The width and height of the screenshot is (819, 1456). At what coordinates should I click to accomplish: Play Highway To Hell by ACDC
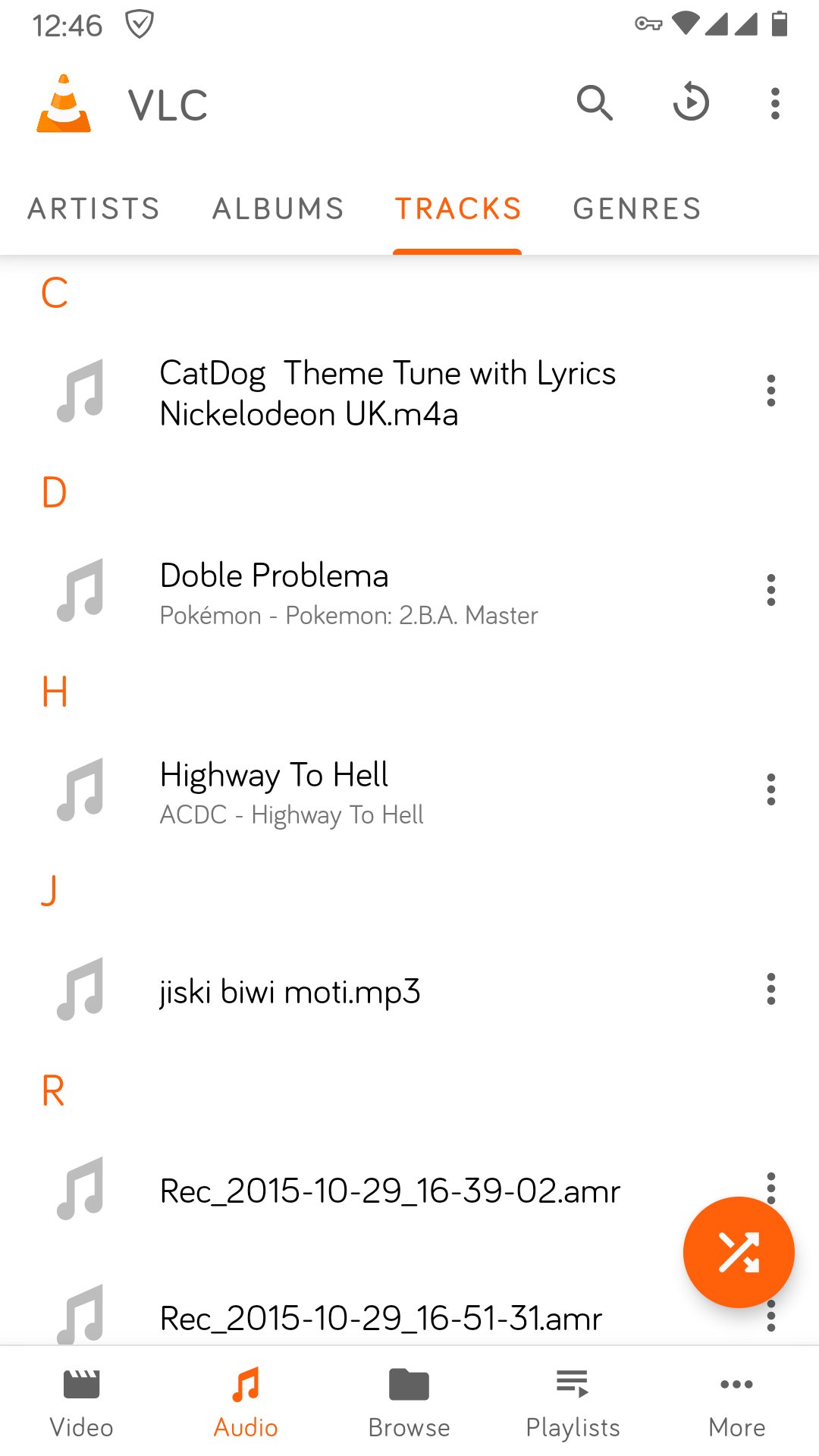409,791
